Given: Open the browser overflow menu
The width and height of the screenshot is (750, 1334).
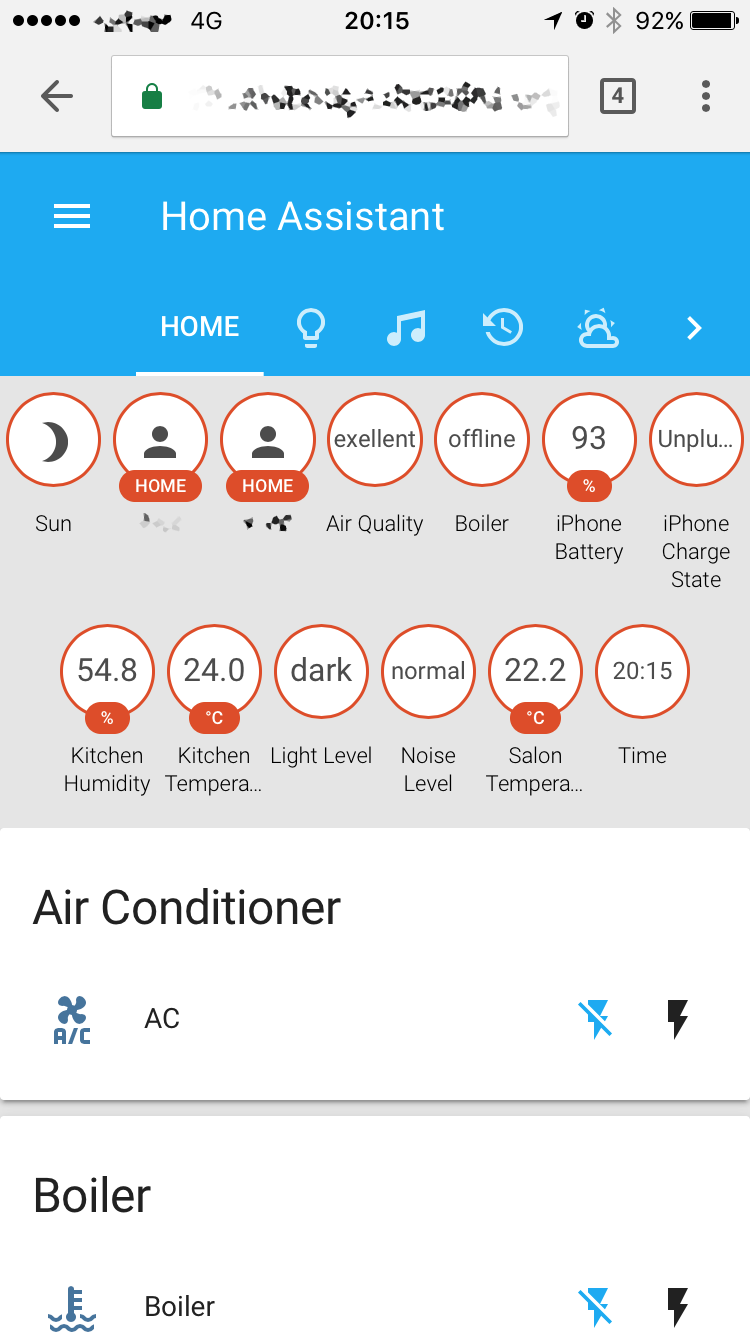Looking at the screenshot, I should [705, 96].
